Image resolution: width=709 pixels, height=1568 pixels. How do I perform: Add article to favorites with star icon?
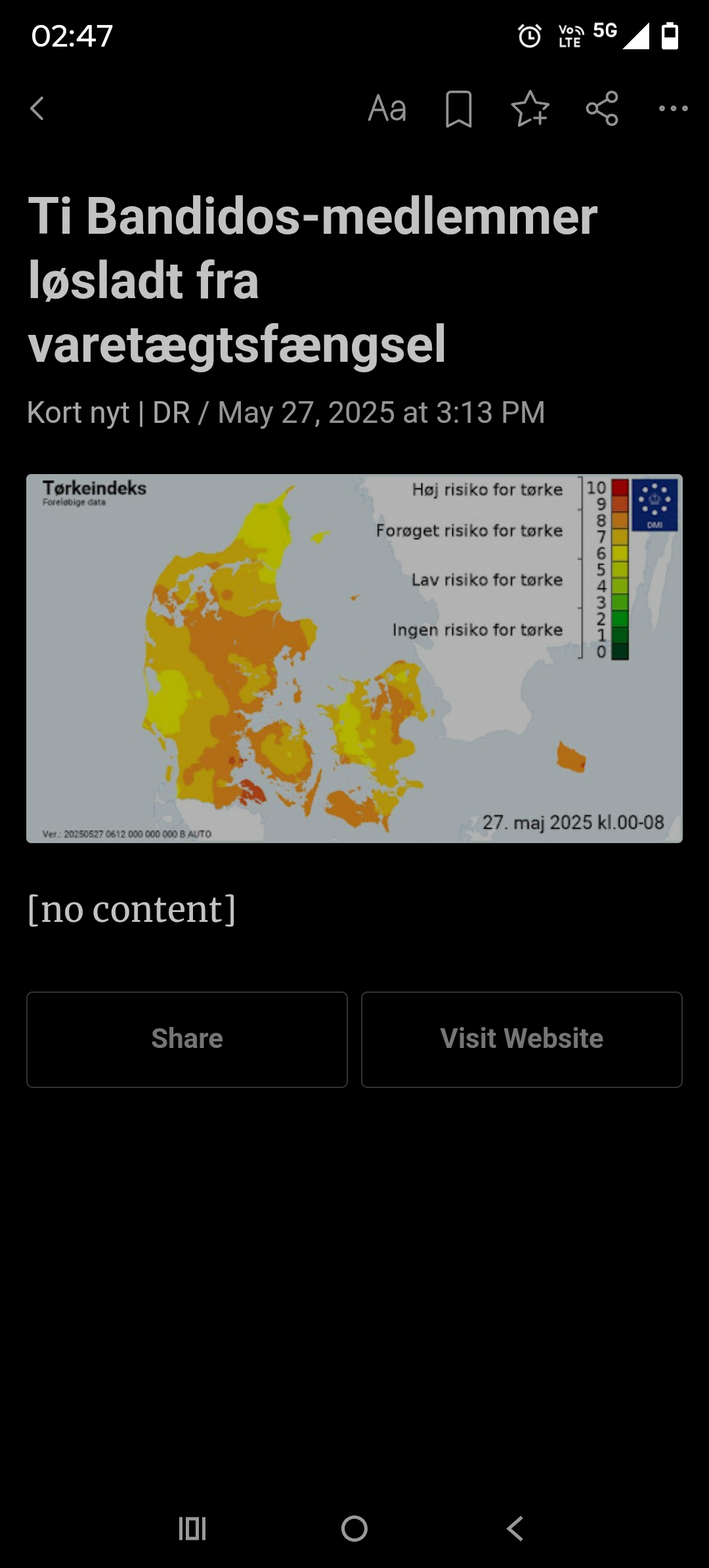[530, 108]
